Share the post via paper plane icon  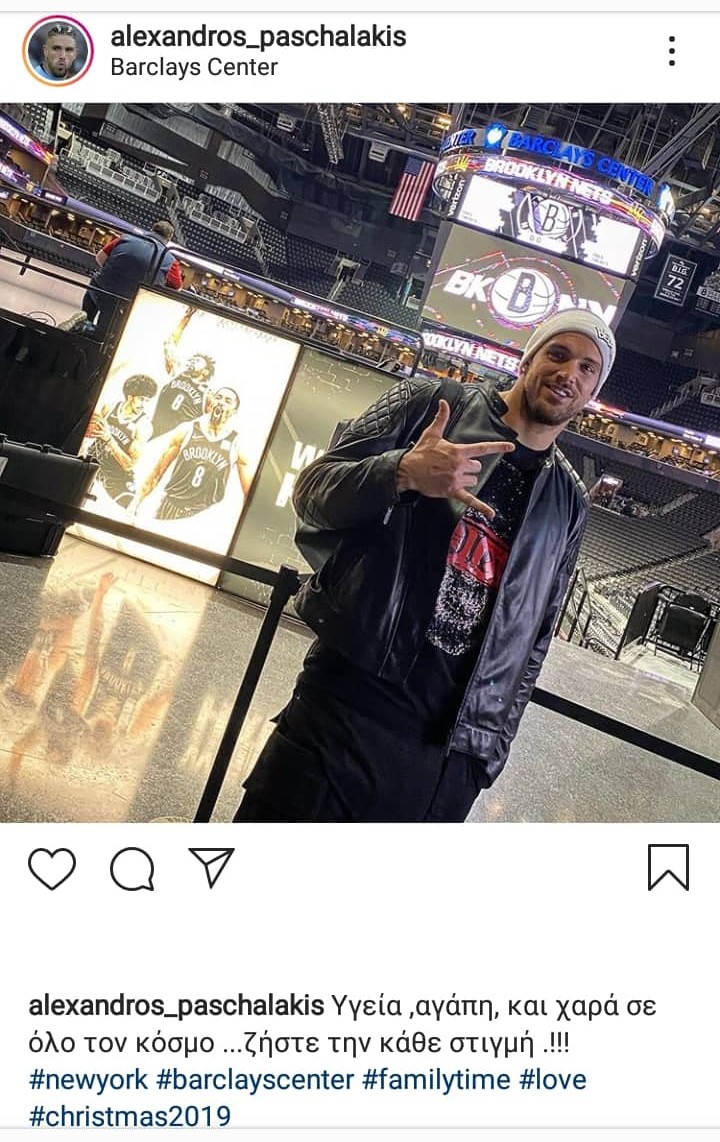(211, 867)
